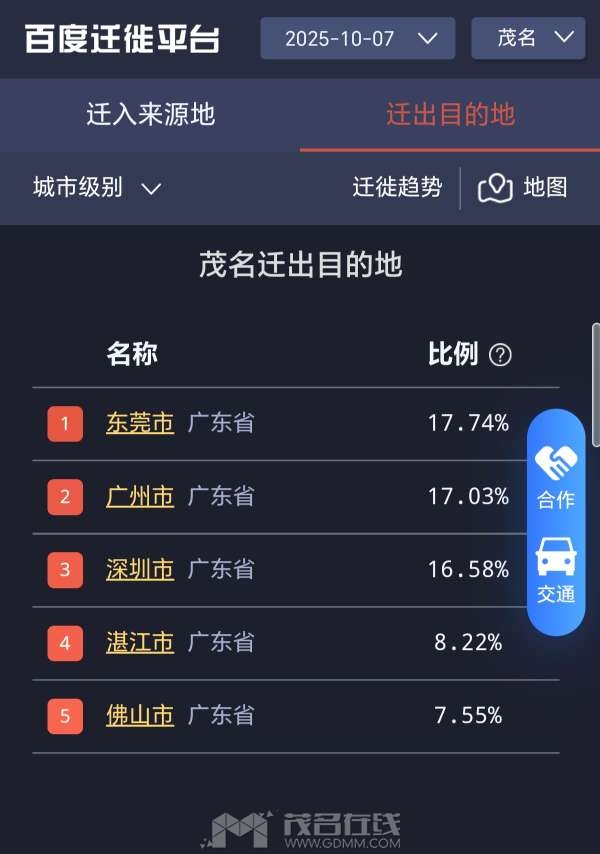Open the 深圳市 link
This screenshot has height=854, width=600.
(x=140, y=569)
